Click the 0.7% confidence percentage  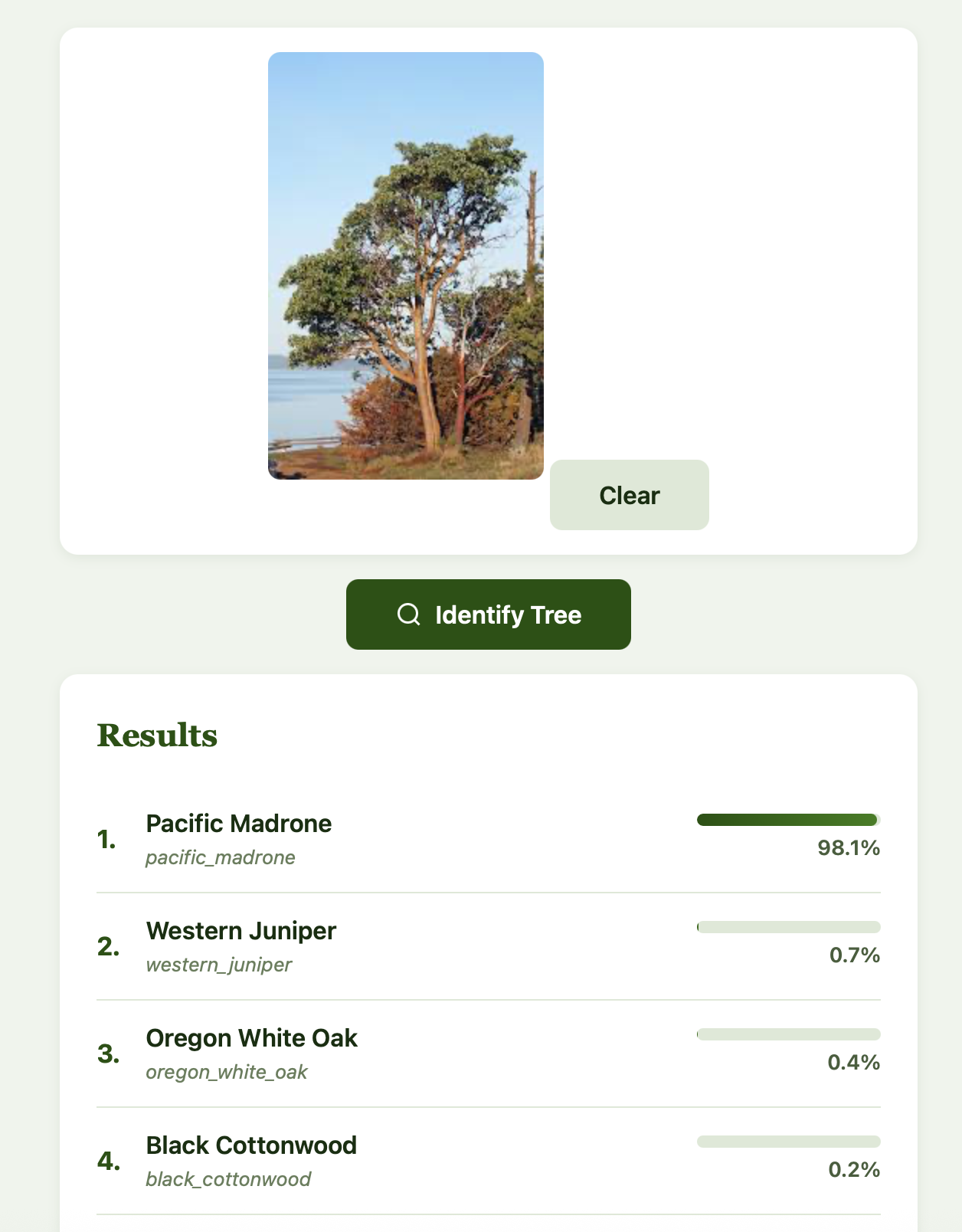pyautogui.click(x=854, y=955)
